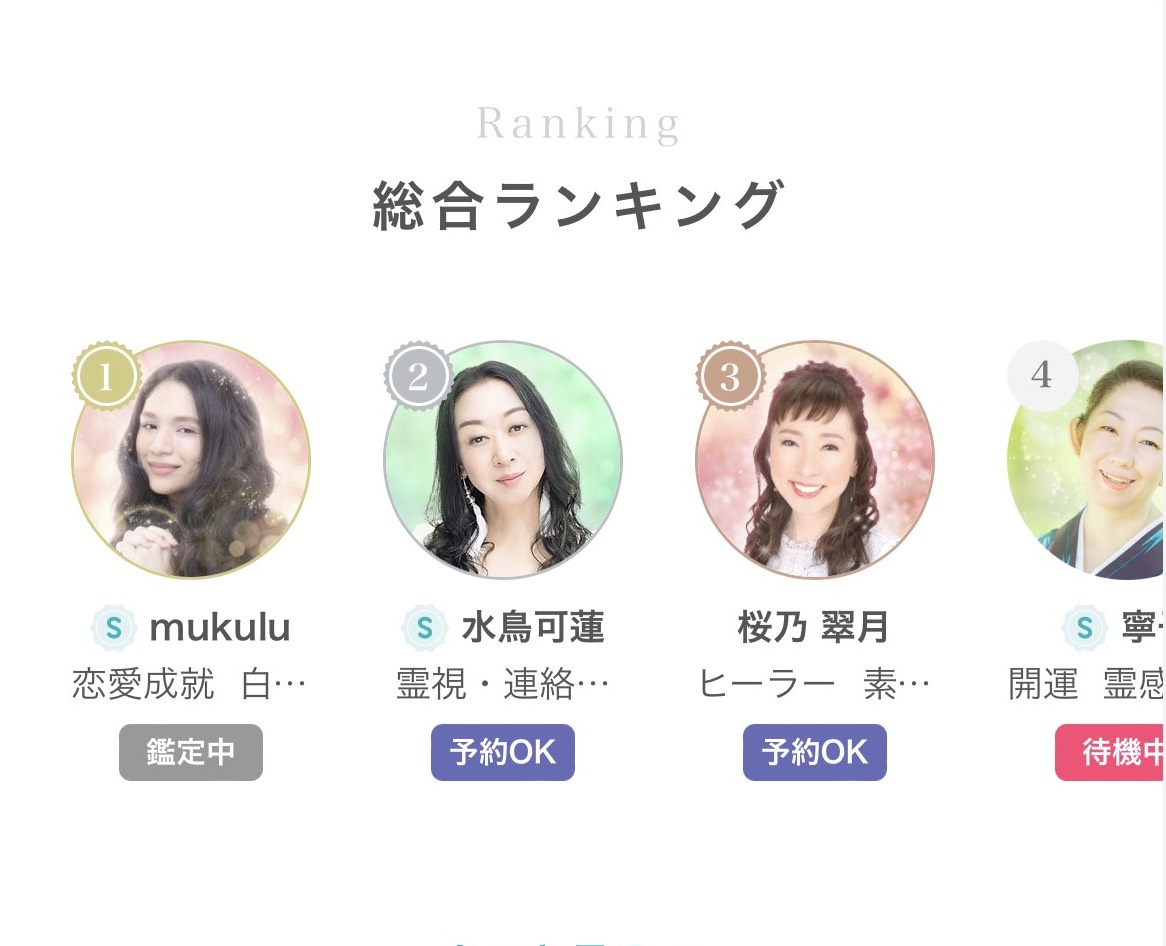Reserve with 桜乃 翠月 via 予約OK
This screenshot has height=946, width=1166.
815,752
